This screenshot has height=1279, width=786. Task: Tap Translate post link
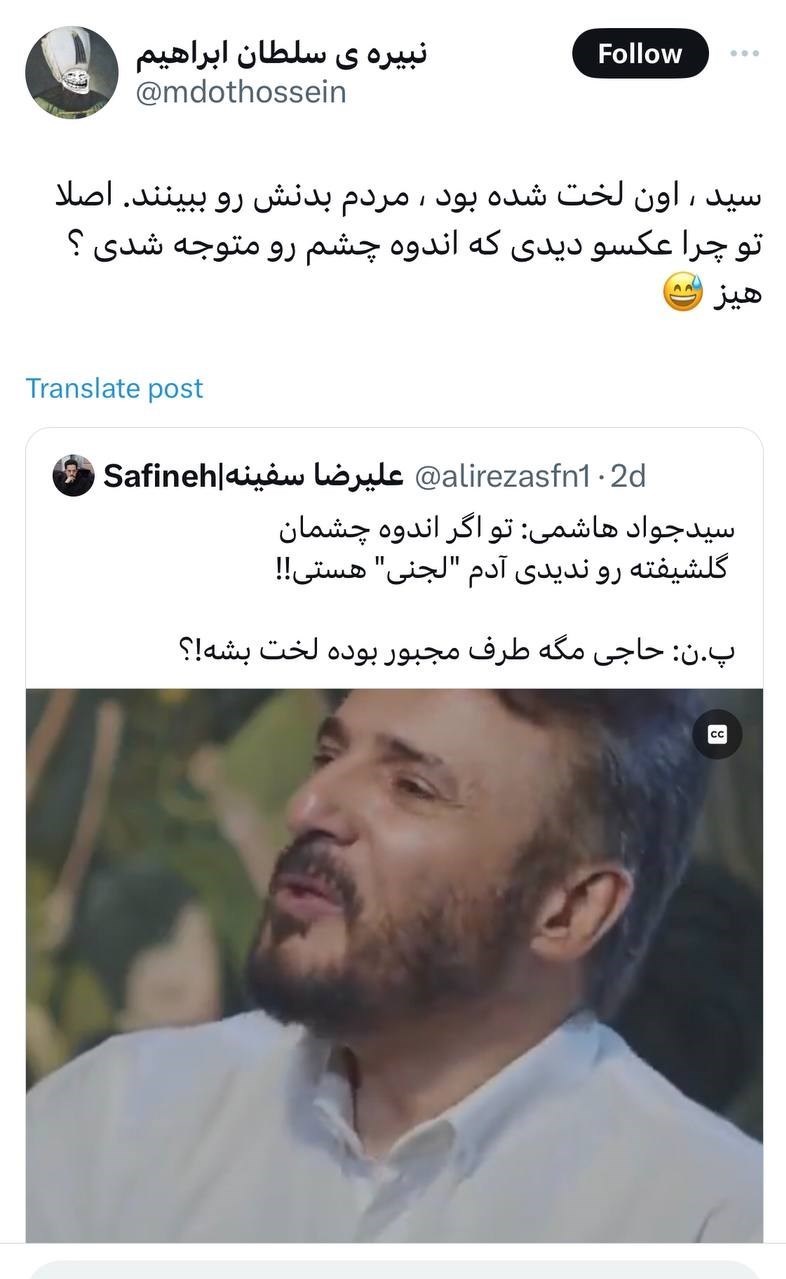pos(114,388)
